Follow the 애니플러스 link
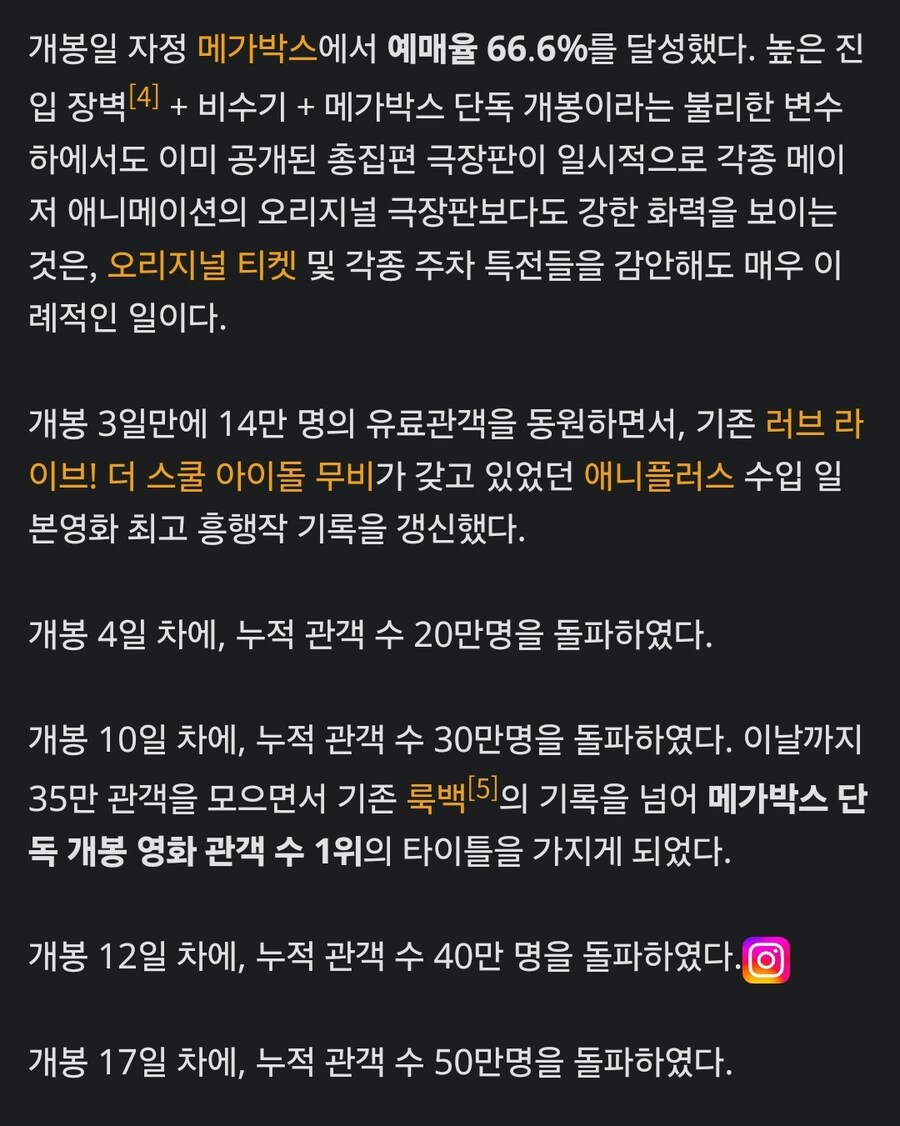 (x=659, y=478)
